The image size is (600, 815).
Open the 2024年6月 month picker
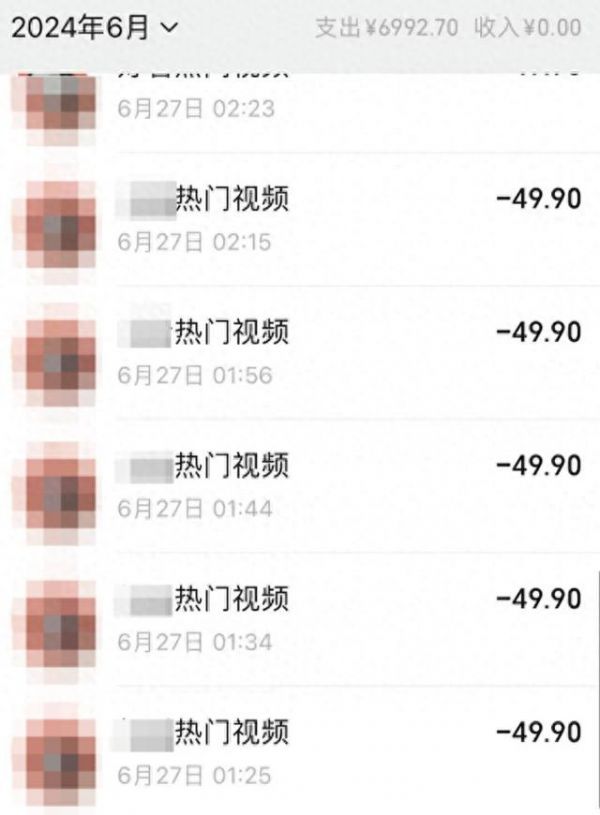pos(95,28)
